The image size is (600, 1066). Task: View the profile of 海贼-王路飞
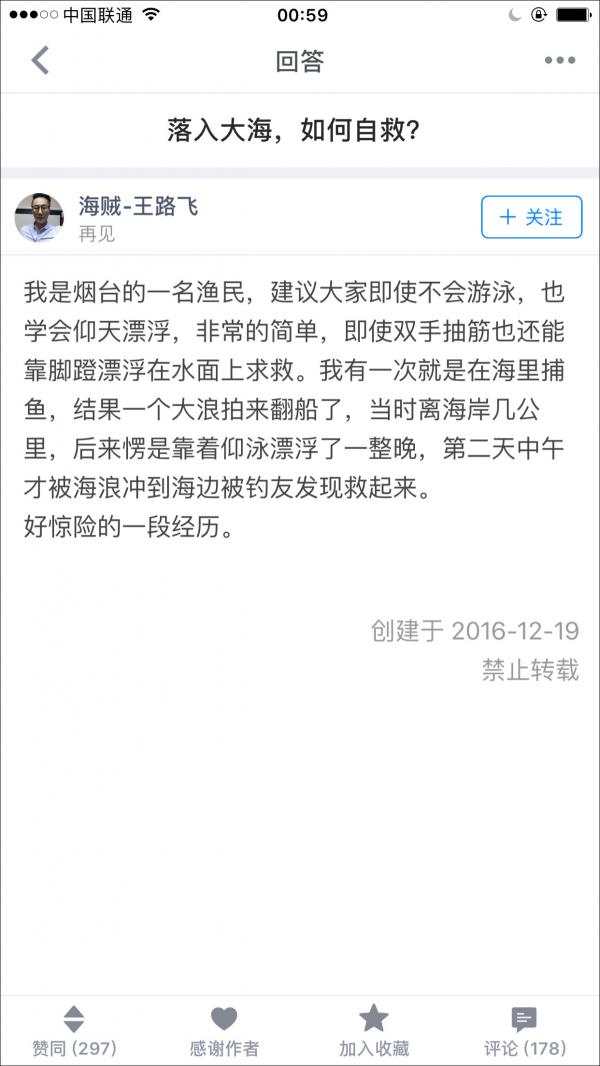click(x=138, y=207)
